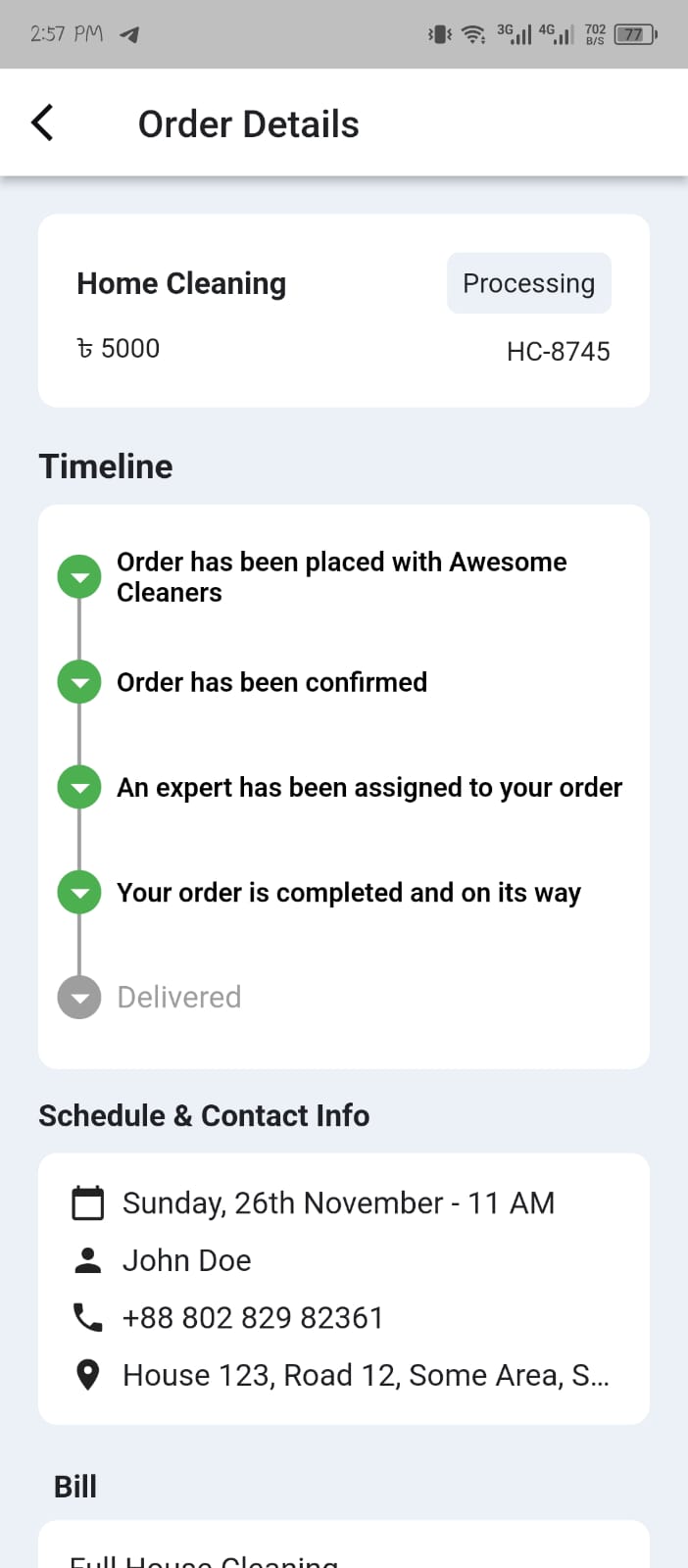Expand the Delivered timeline step
688x1568 pixels.
(x=79, y=998)
